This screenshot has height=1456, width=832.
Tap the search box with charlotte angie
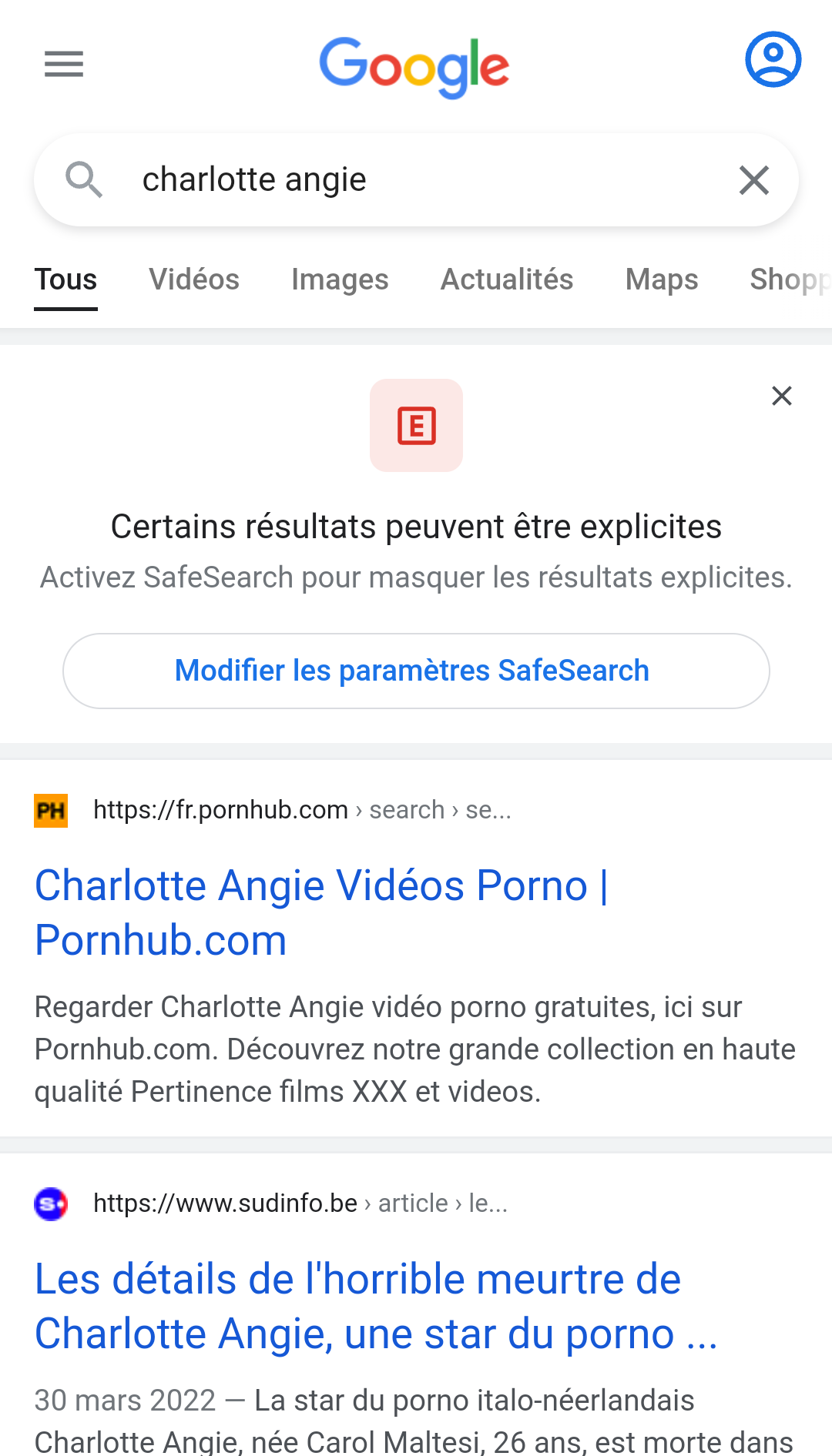coord(416,179)
